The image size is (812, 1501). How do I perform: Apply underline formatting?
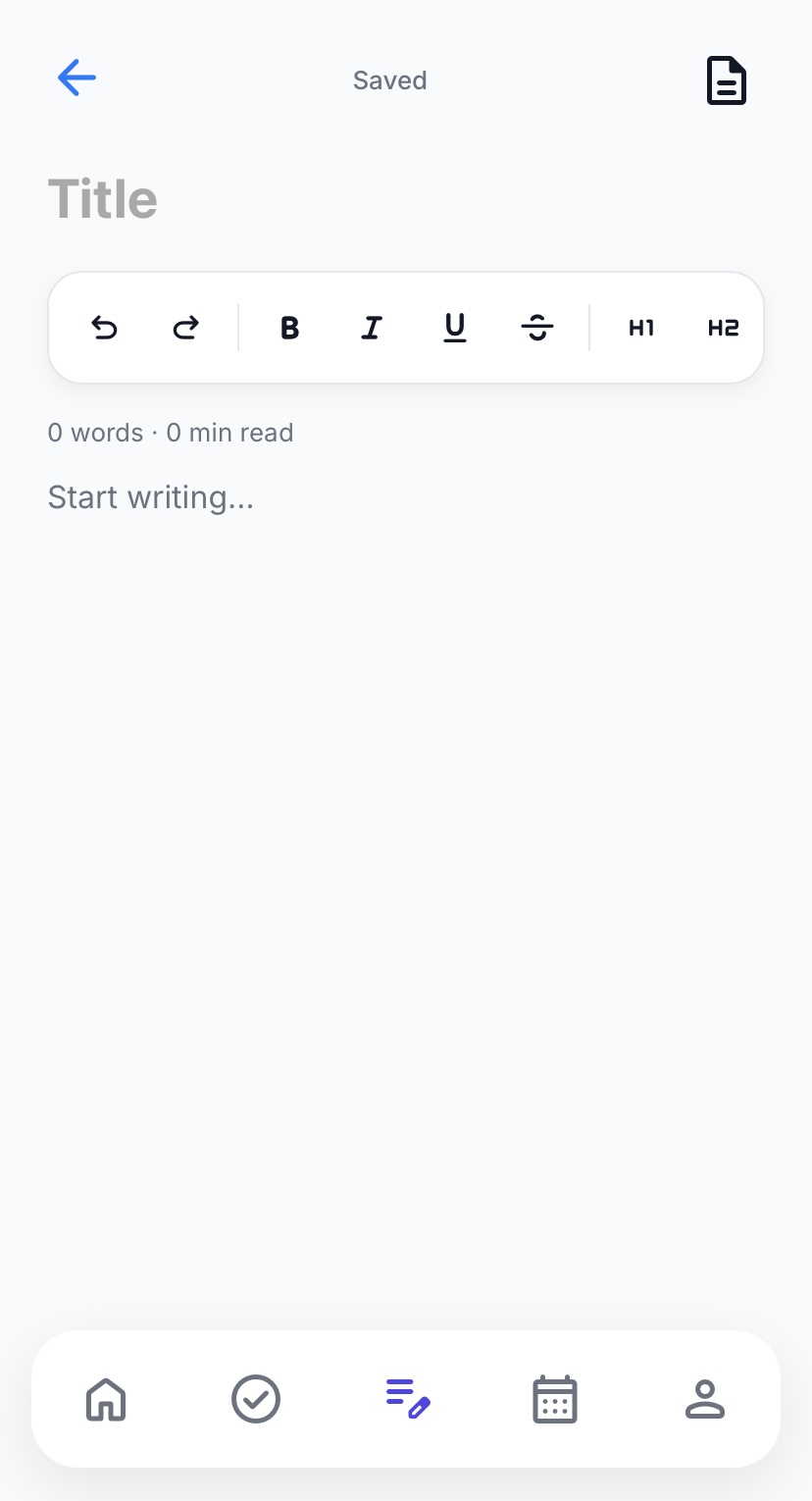455,328
